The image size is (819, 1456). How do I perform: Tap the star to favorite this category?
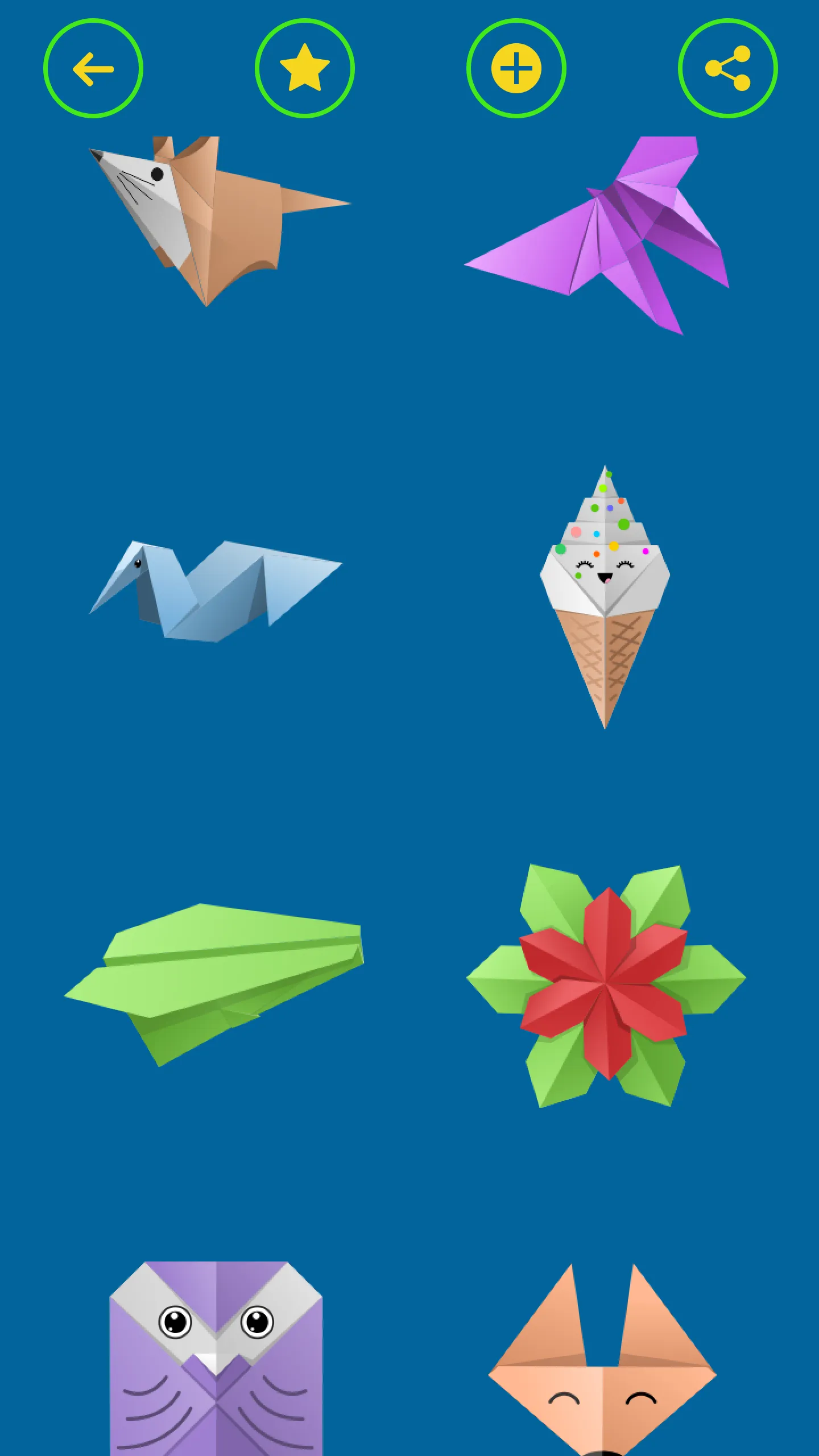point(305,68)
